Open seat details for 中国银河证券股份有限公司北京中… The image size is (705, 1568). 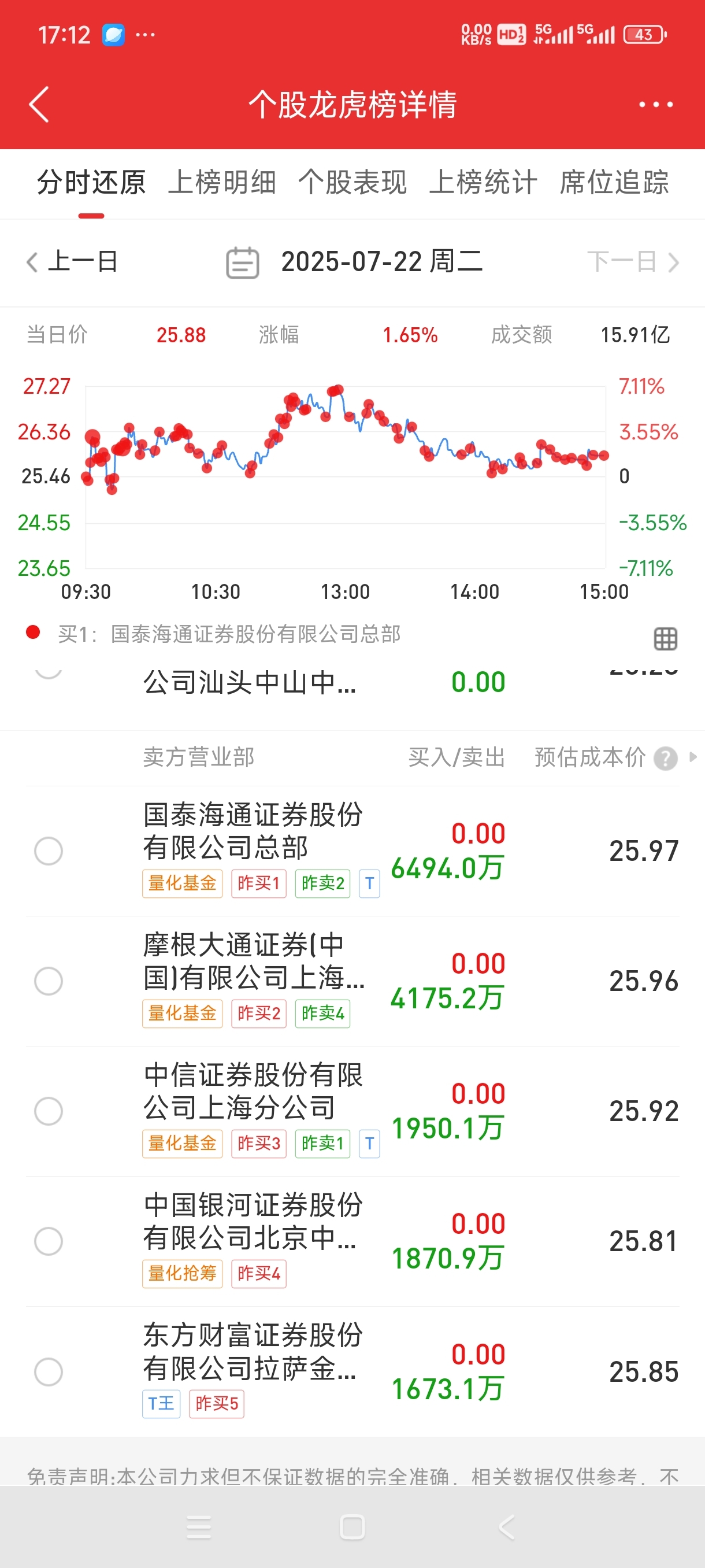pyautogui.click(x=253, y=1221)
